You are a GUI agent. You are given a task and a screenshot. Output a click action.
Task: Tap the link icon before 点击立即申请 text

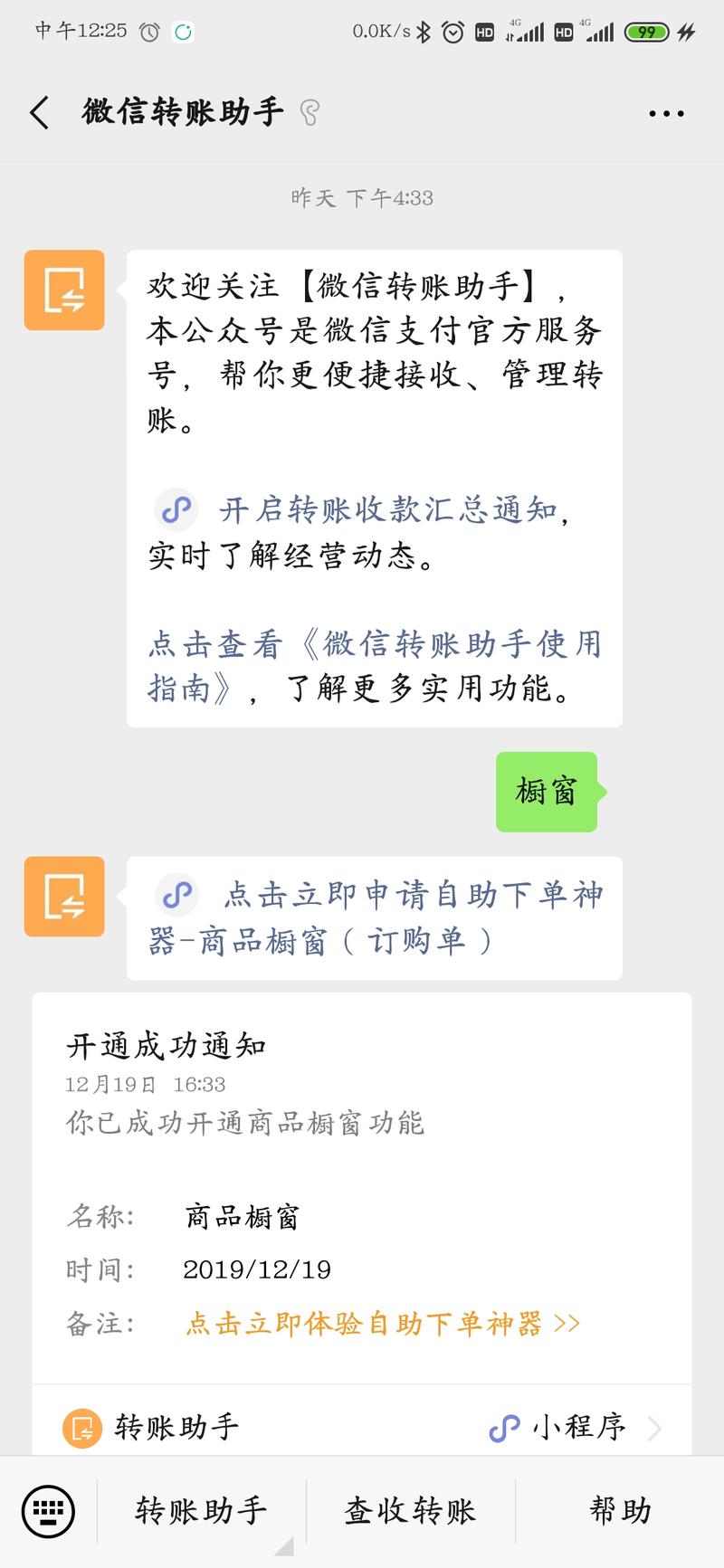pos(177,894)
